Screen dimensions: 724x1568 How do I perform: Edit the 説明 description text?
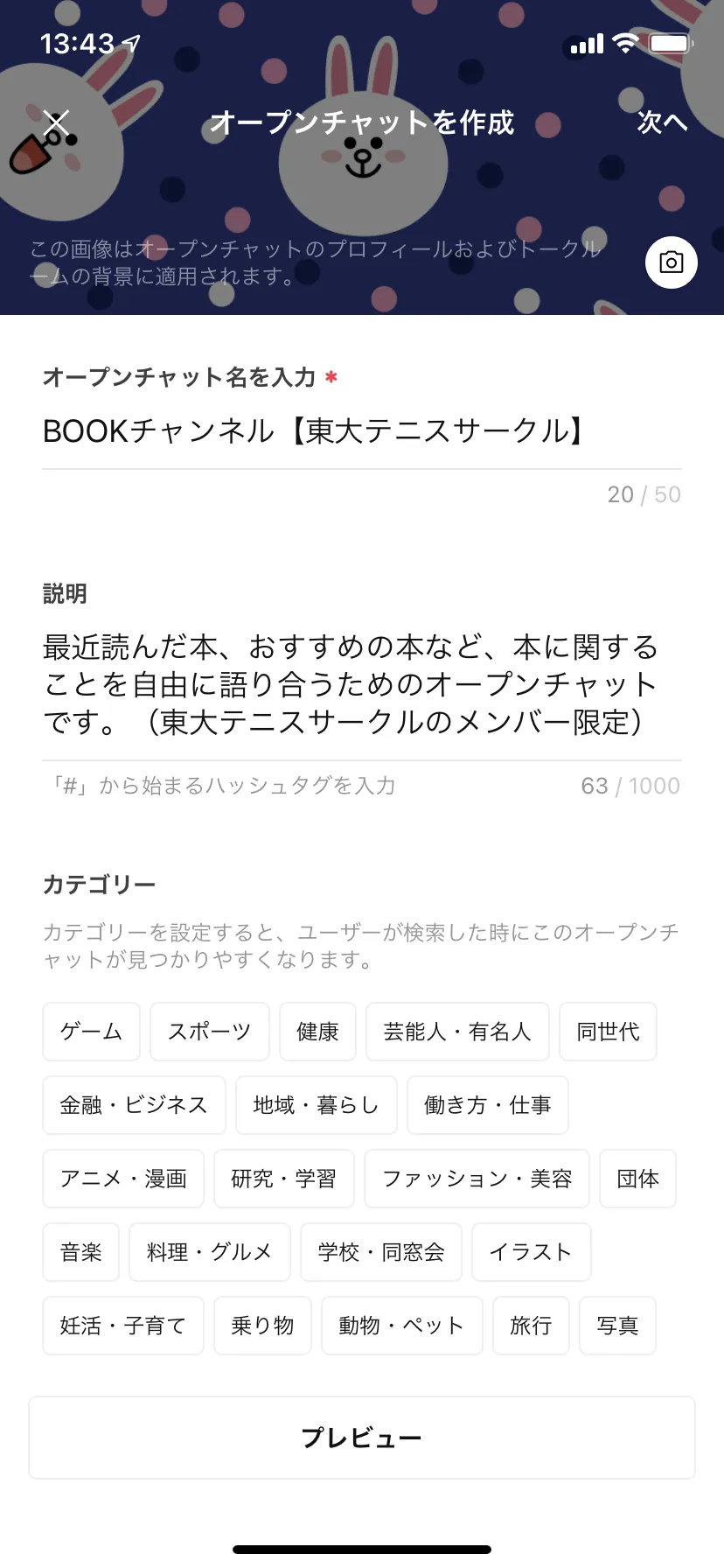[360, 684]
